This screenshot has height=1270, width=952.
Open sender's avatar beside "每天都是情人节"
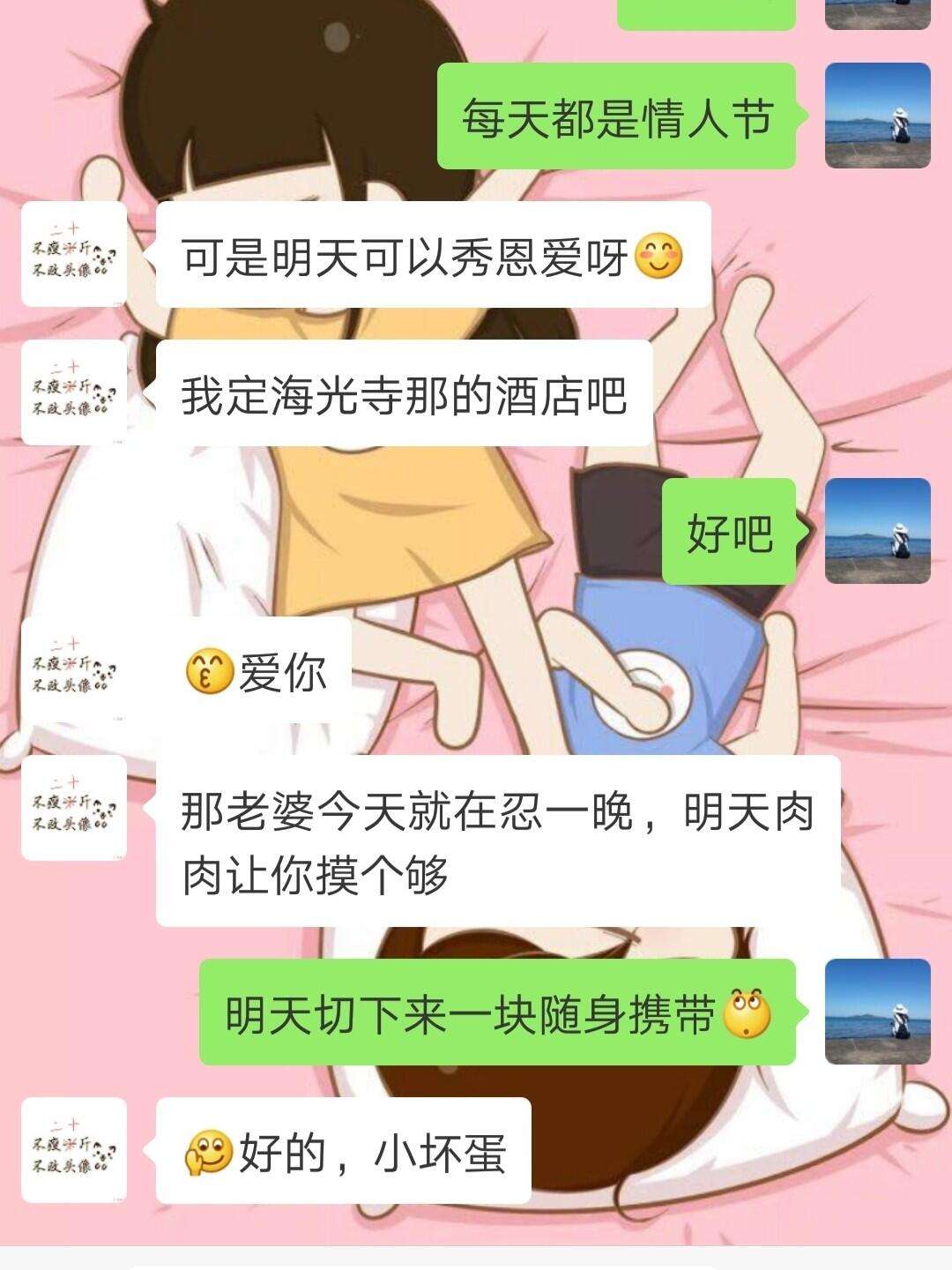(x=877, y=116)
